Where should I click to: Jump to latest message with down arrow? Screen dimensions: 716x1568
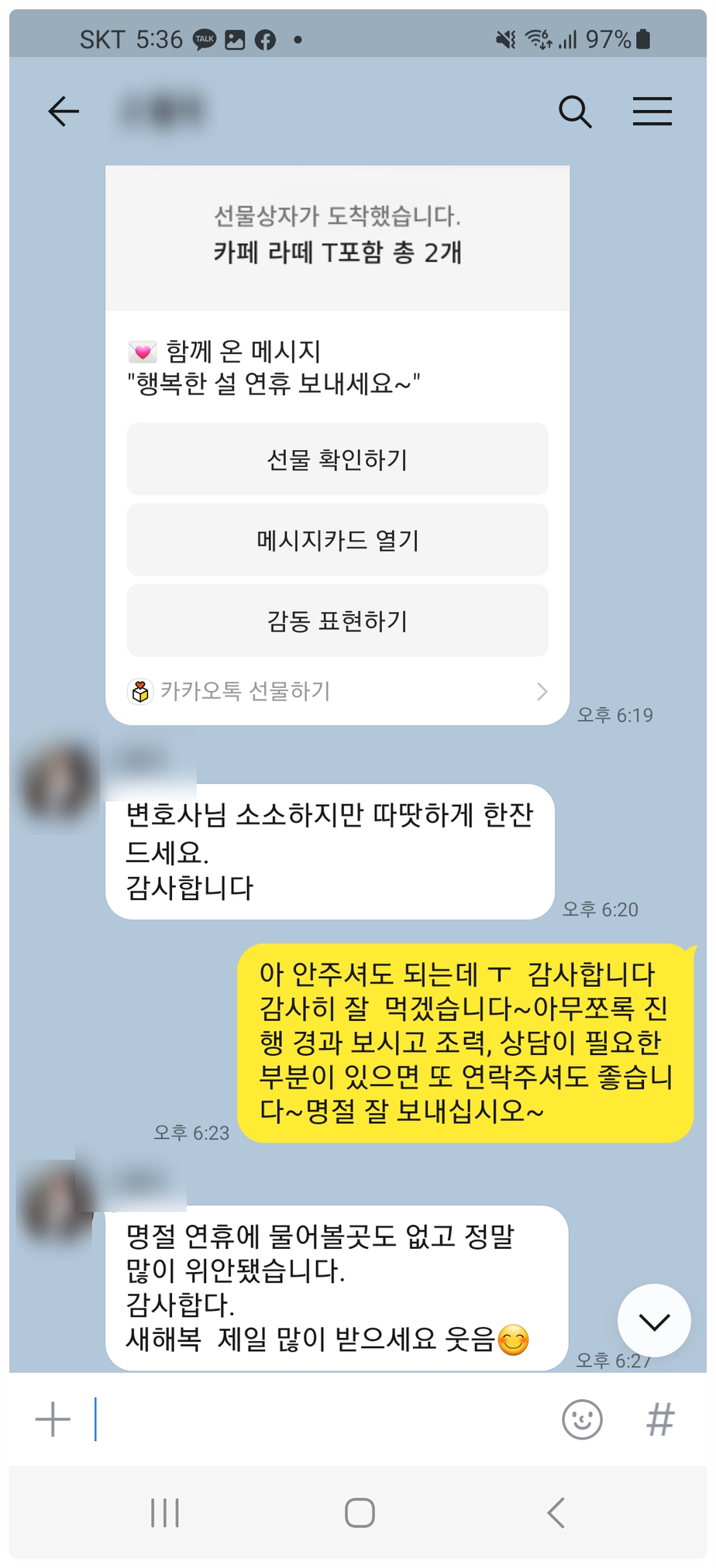coord(654,1321)
